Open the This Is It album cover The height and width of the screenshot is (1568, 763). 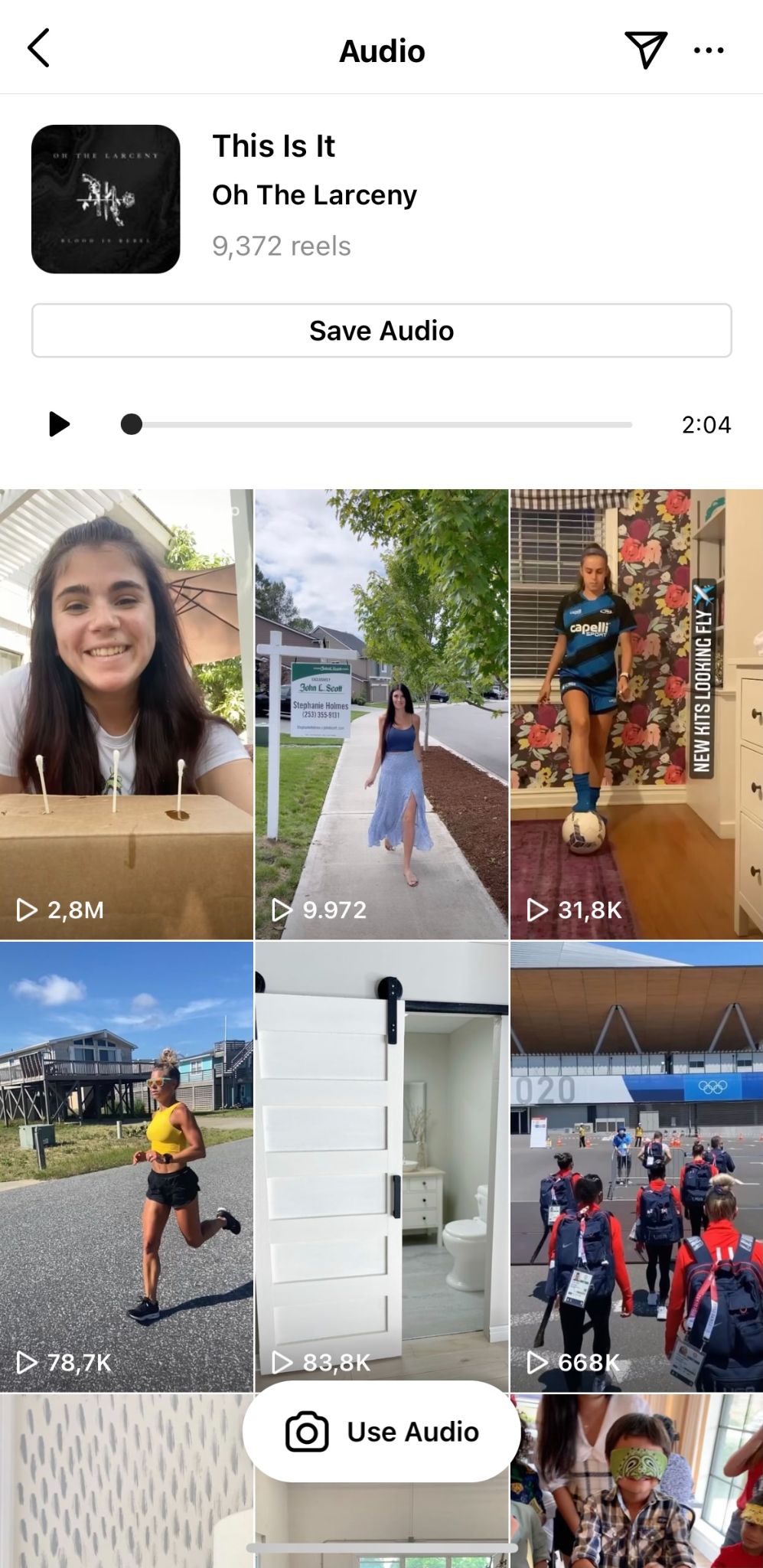click(106, 199)
